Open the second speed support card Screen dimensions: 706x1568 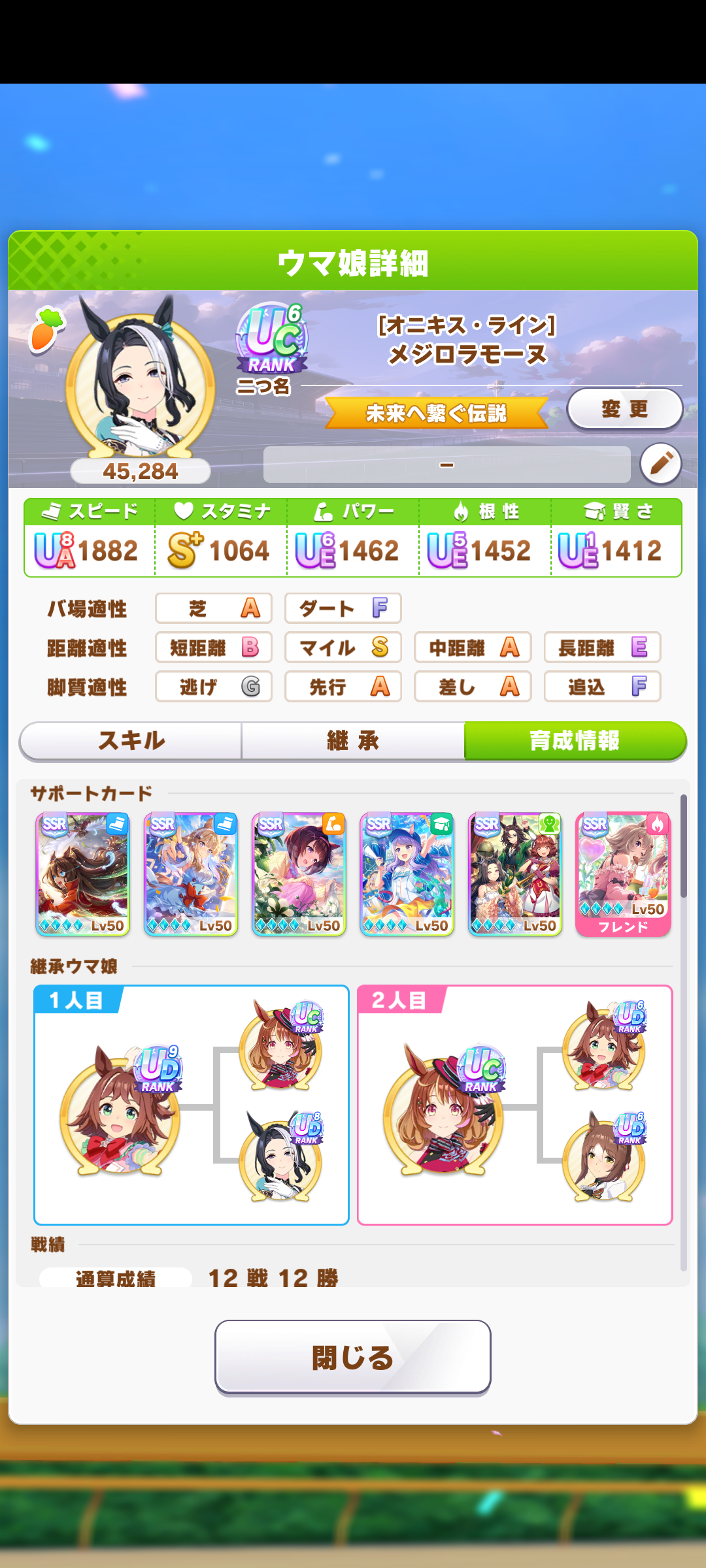coord(191,874)
